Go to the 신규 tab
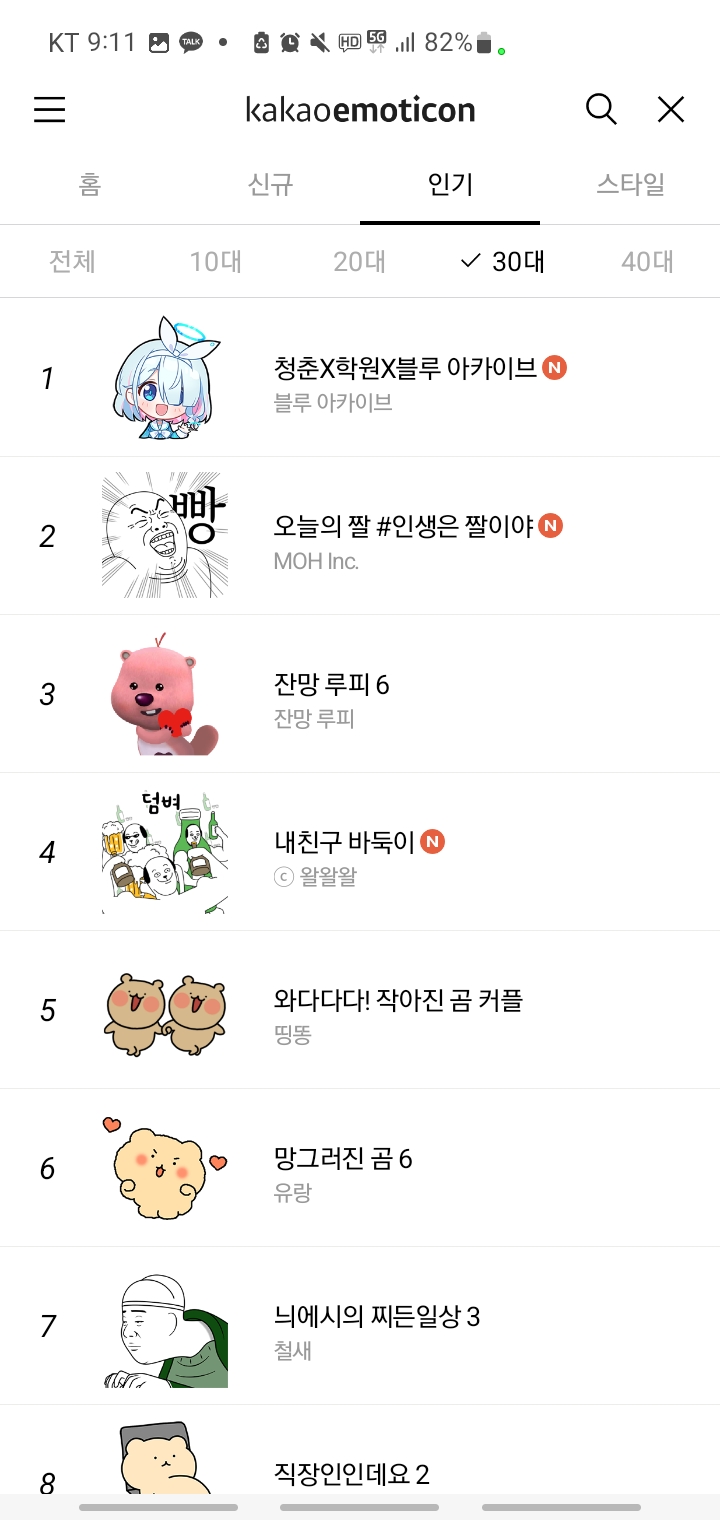Image resolution: width=720 pixels, height=1520 pixels. pyautogui.click(x=270, y=185)
